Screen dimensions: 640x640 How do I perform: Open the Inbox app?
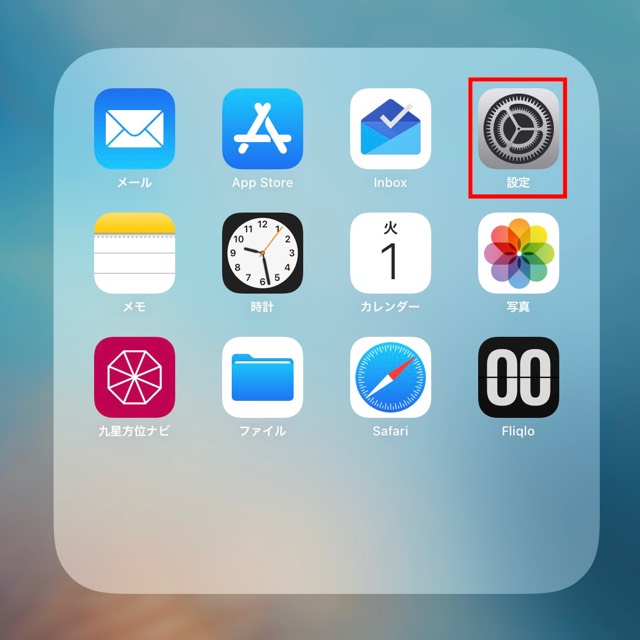click(x=390, y=129)
